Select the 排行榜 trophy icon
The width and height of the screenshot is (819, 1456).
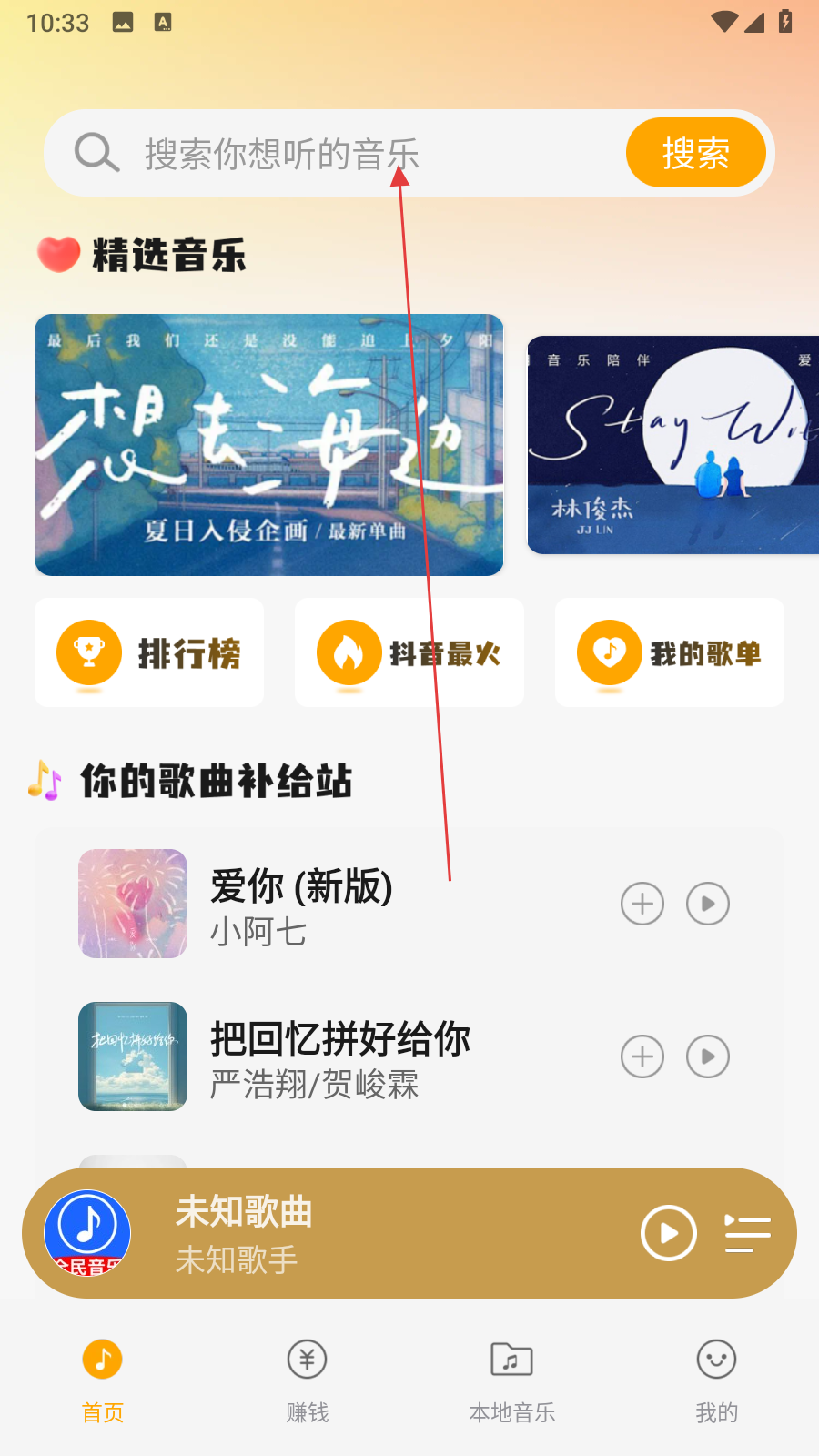point(88,652)
